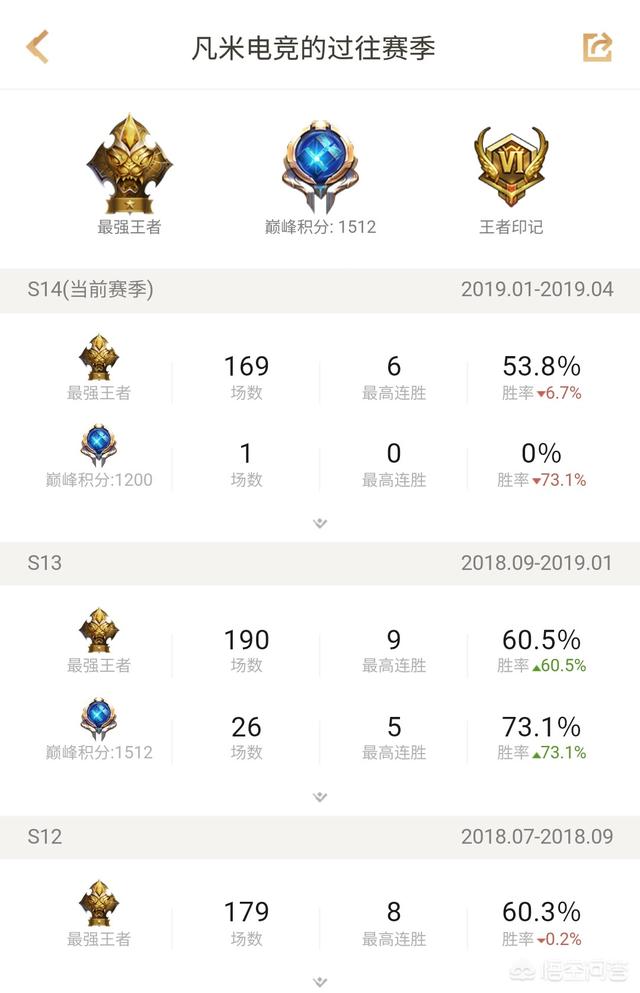Share the past seasons page
This screenshot has width=640, height=993.
click(x=597, y=47)
